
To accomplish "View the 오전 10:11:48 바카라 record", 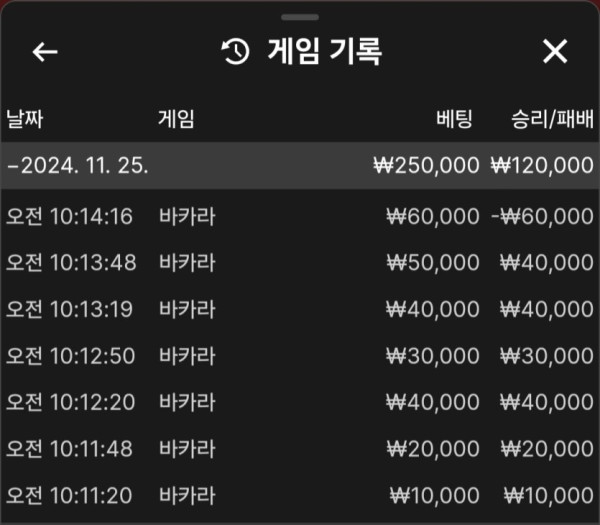I will pos(300,449).
